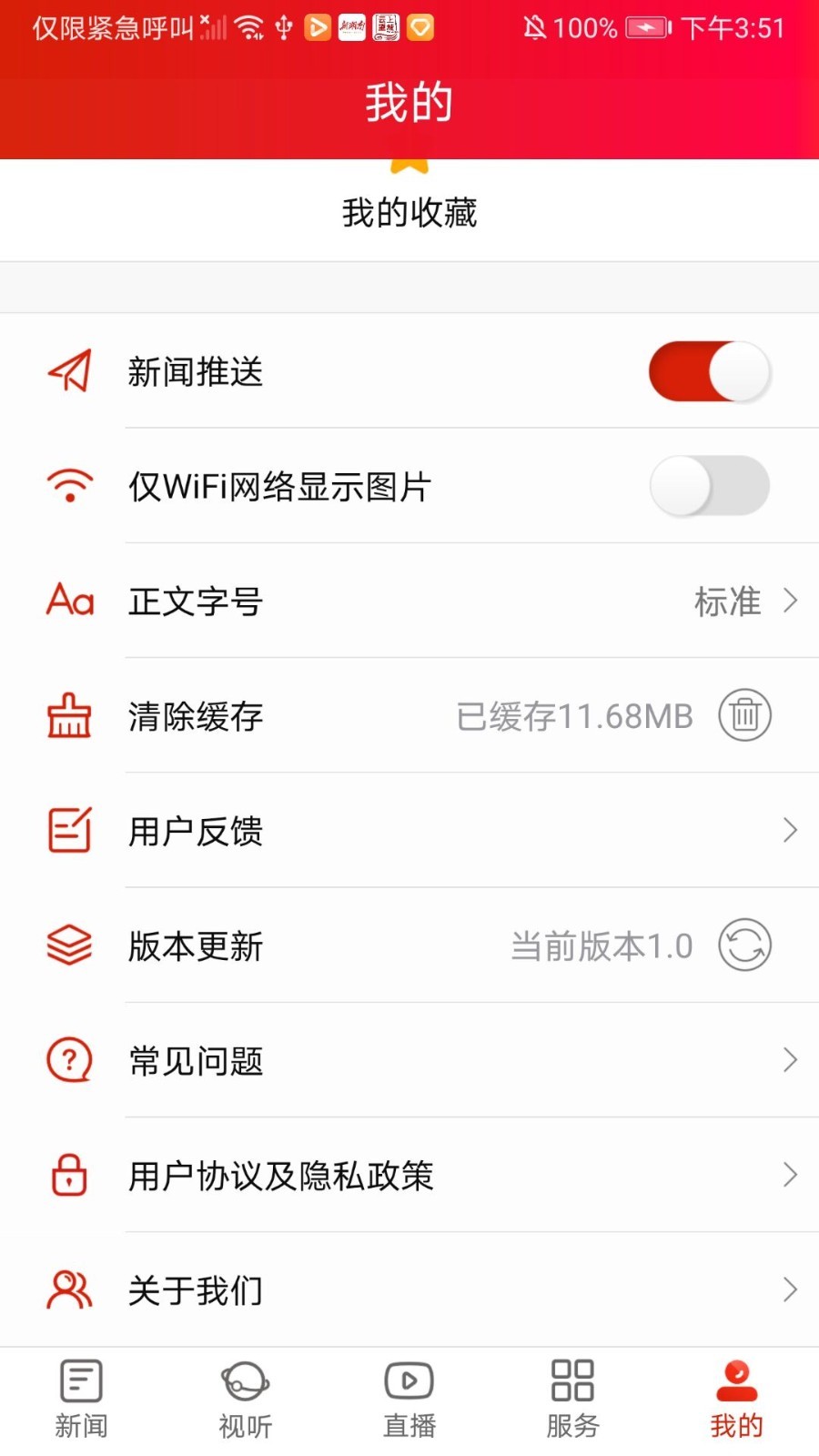Tap the yellow star above 我的收藏
Screen dimensions: 819x1456
(x=409, y=162)
